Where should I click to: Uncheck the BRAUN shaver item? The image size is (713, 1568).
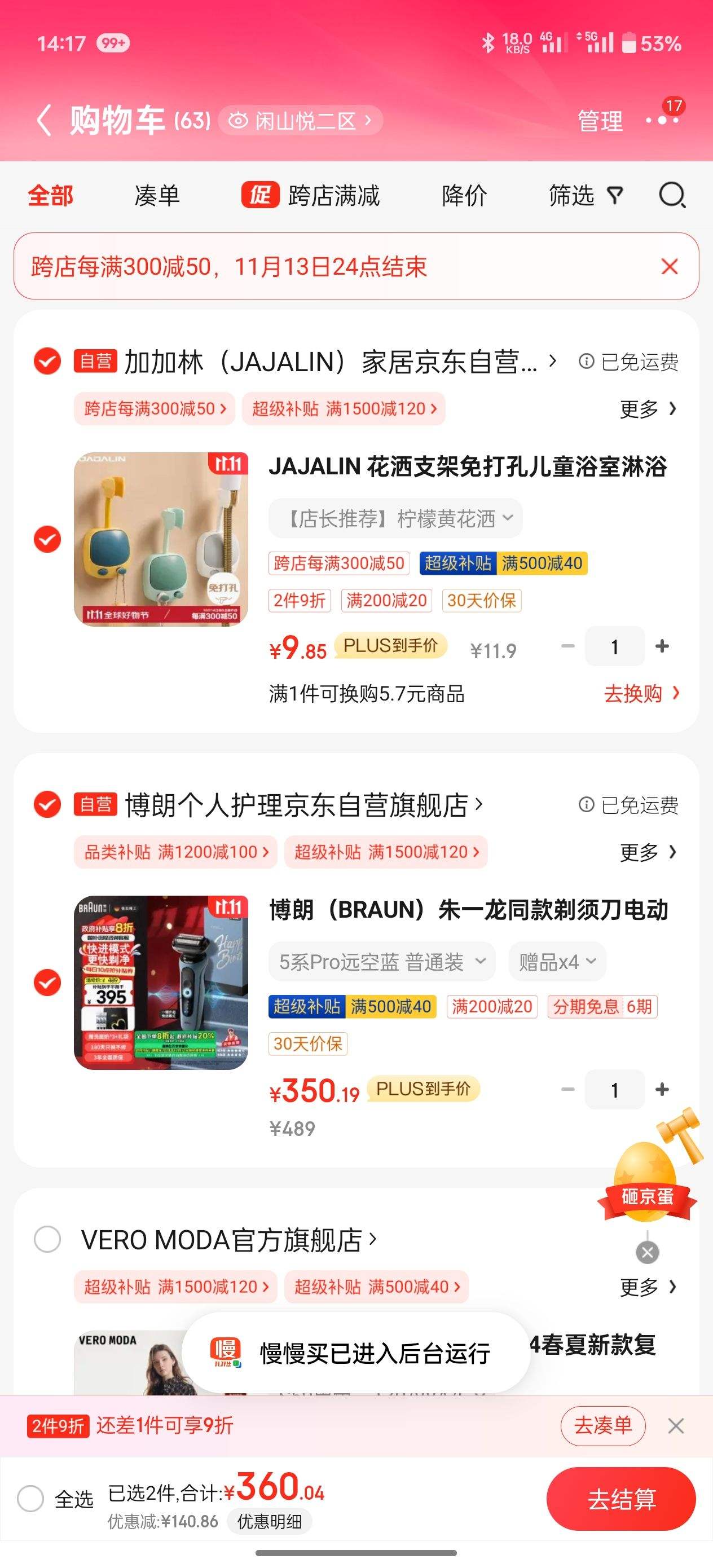[46, 984]
